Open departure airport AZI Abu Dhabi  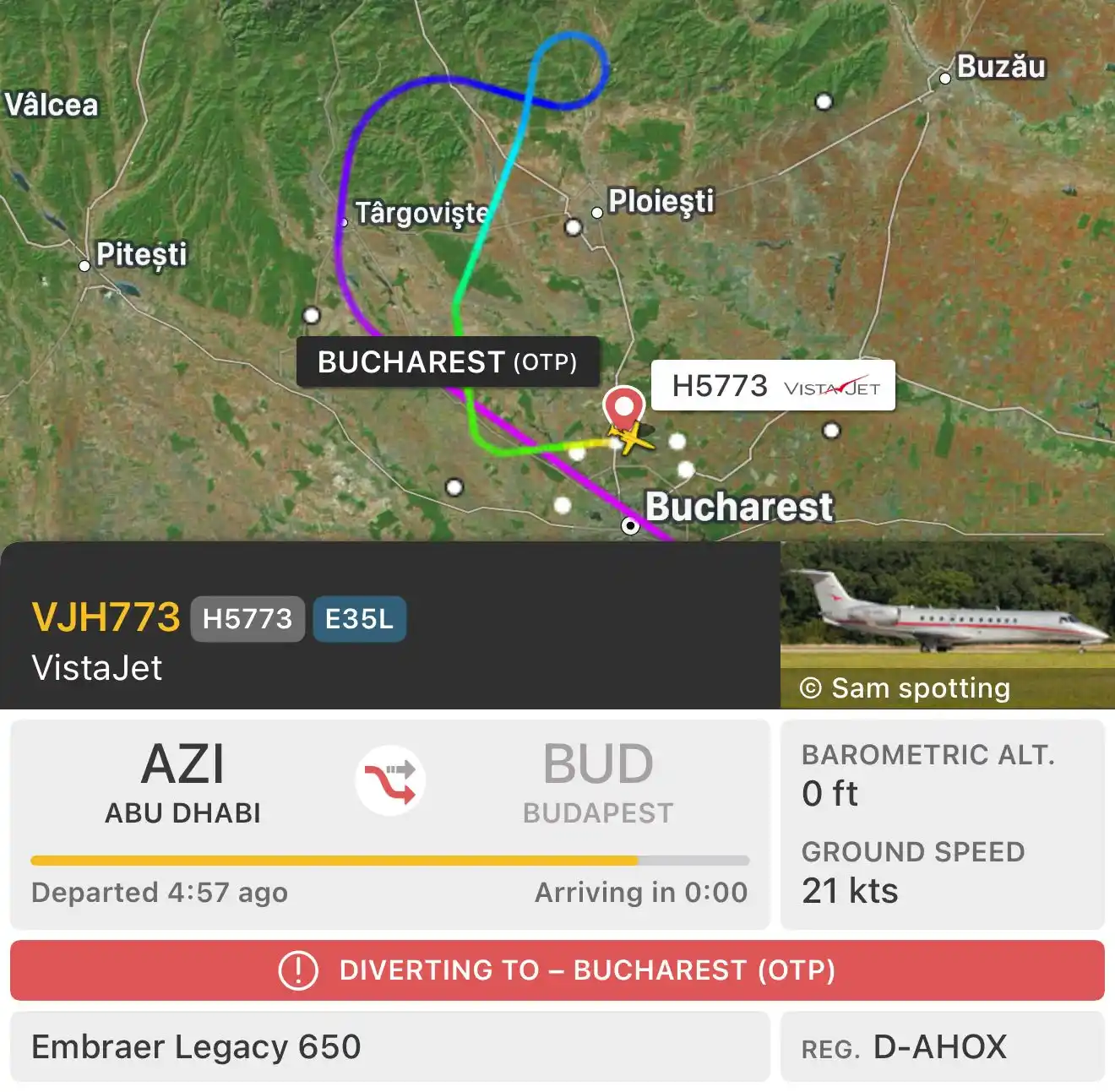(182, 783)
